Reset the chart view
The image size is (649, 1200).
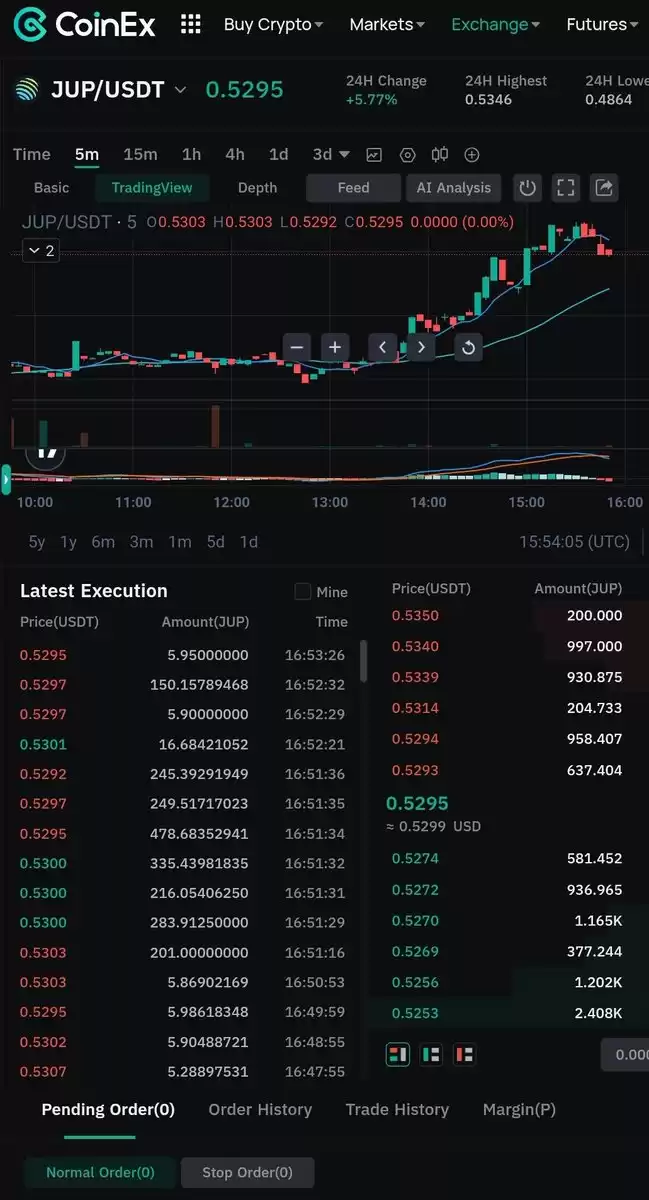click(468, 347)
